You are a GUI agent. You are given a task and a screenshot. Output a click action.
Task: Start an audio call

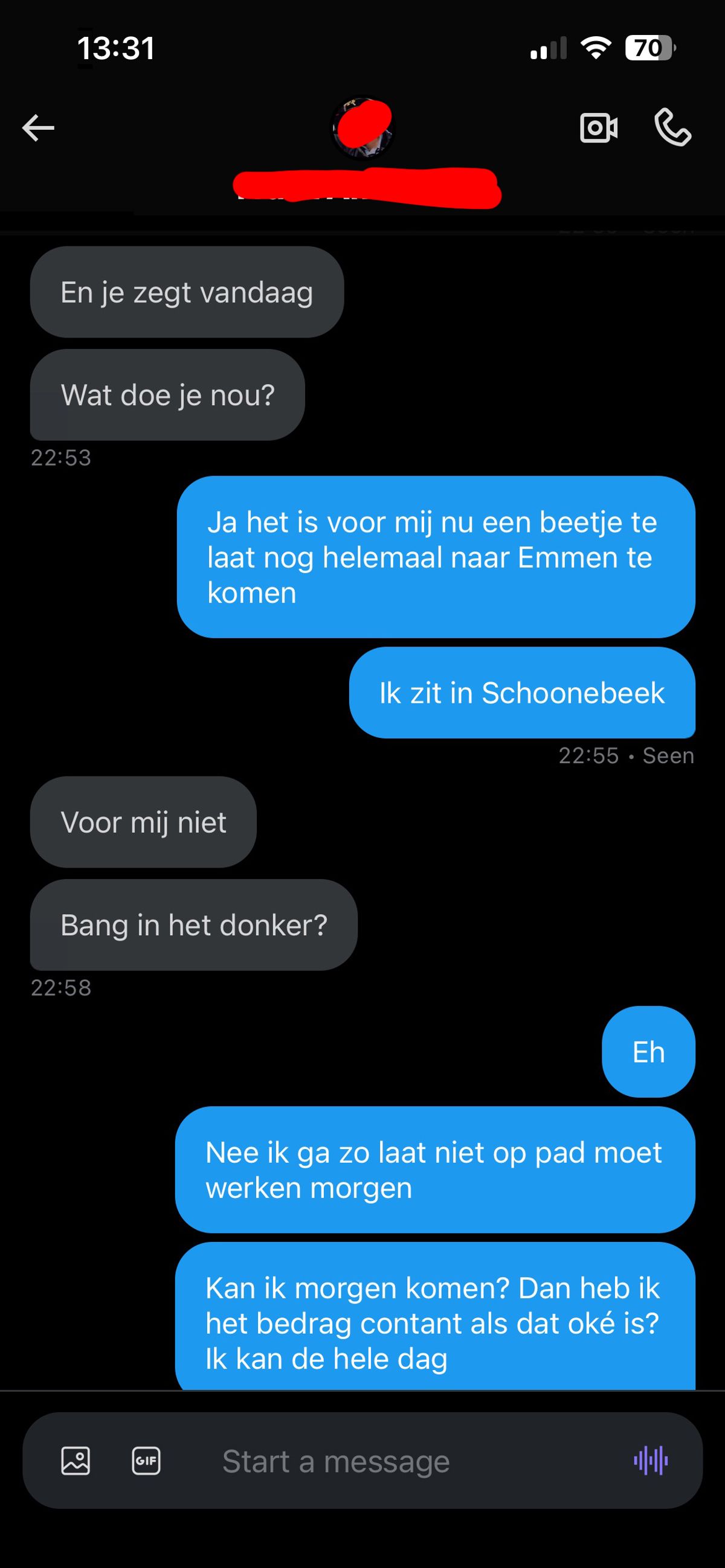tap(672, 128)
